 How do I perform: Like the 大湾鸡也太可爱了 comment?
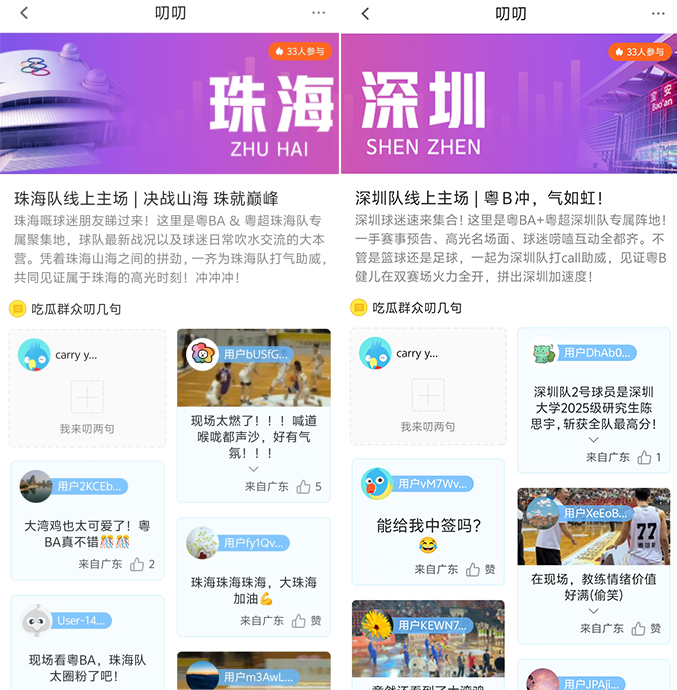[137, 564]
